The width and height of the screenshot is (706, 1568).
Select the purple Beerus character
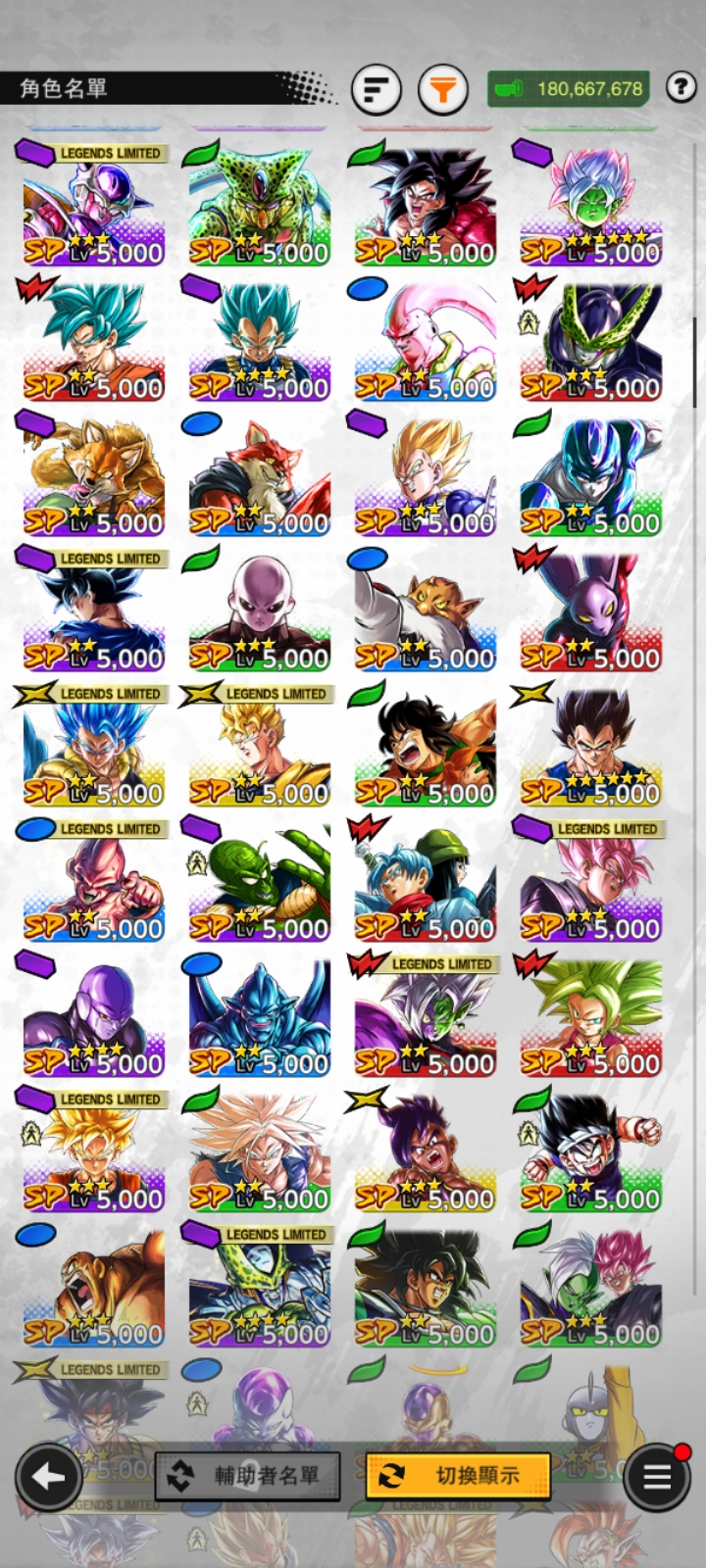click(x=590, y=612)
